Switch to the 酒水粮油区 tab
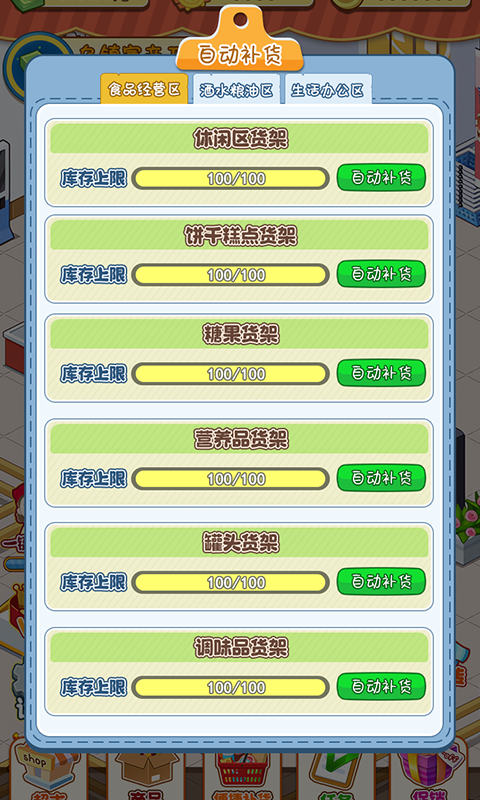The width and height of the screenshot is (480, 800). click(237, 90)
